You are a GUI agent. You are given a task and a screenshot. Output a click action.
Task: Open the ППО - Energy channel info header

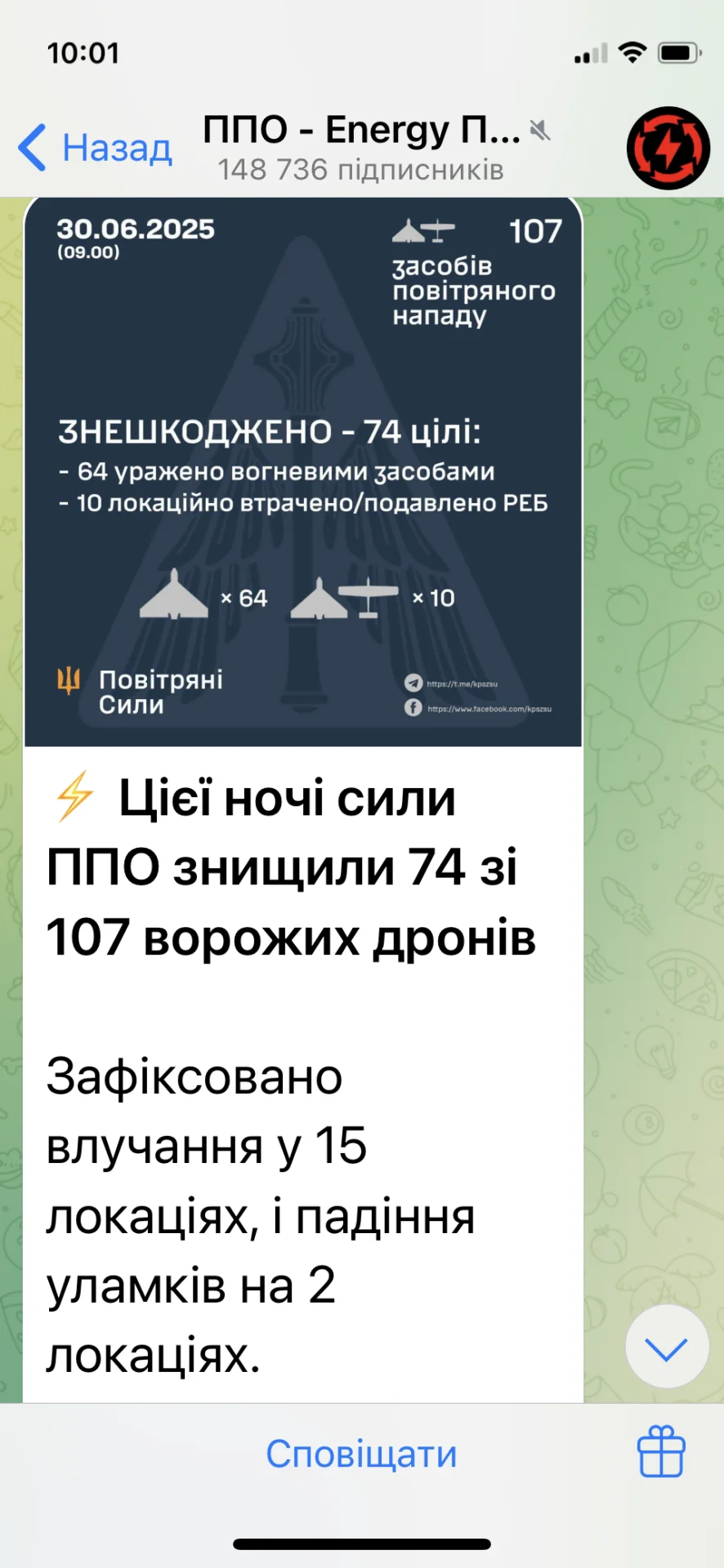pos(361,147)
